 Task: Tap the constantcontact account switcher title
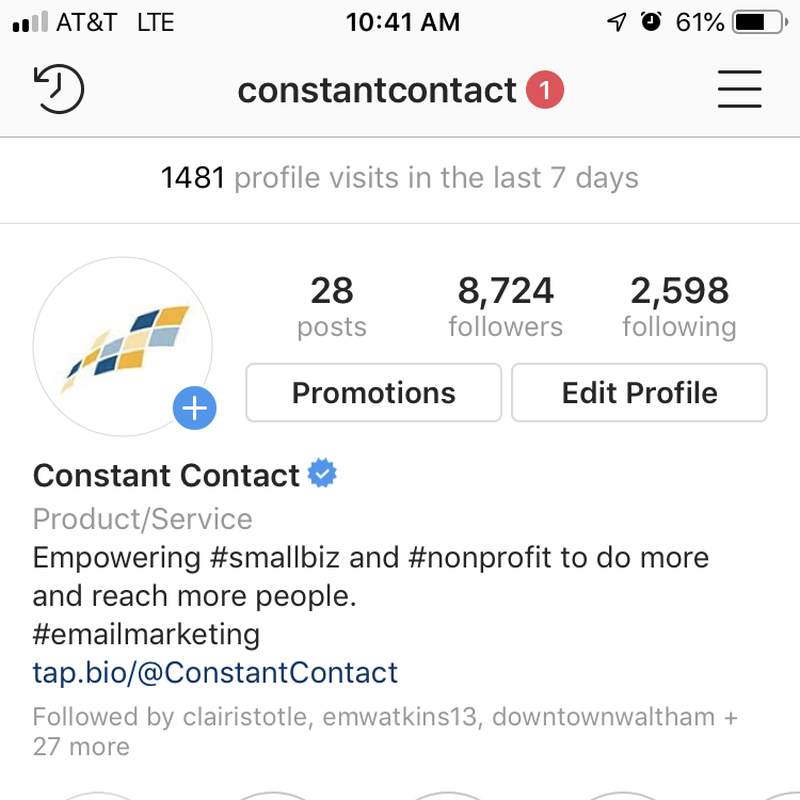coord(377,91)
